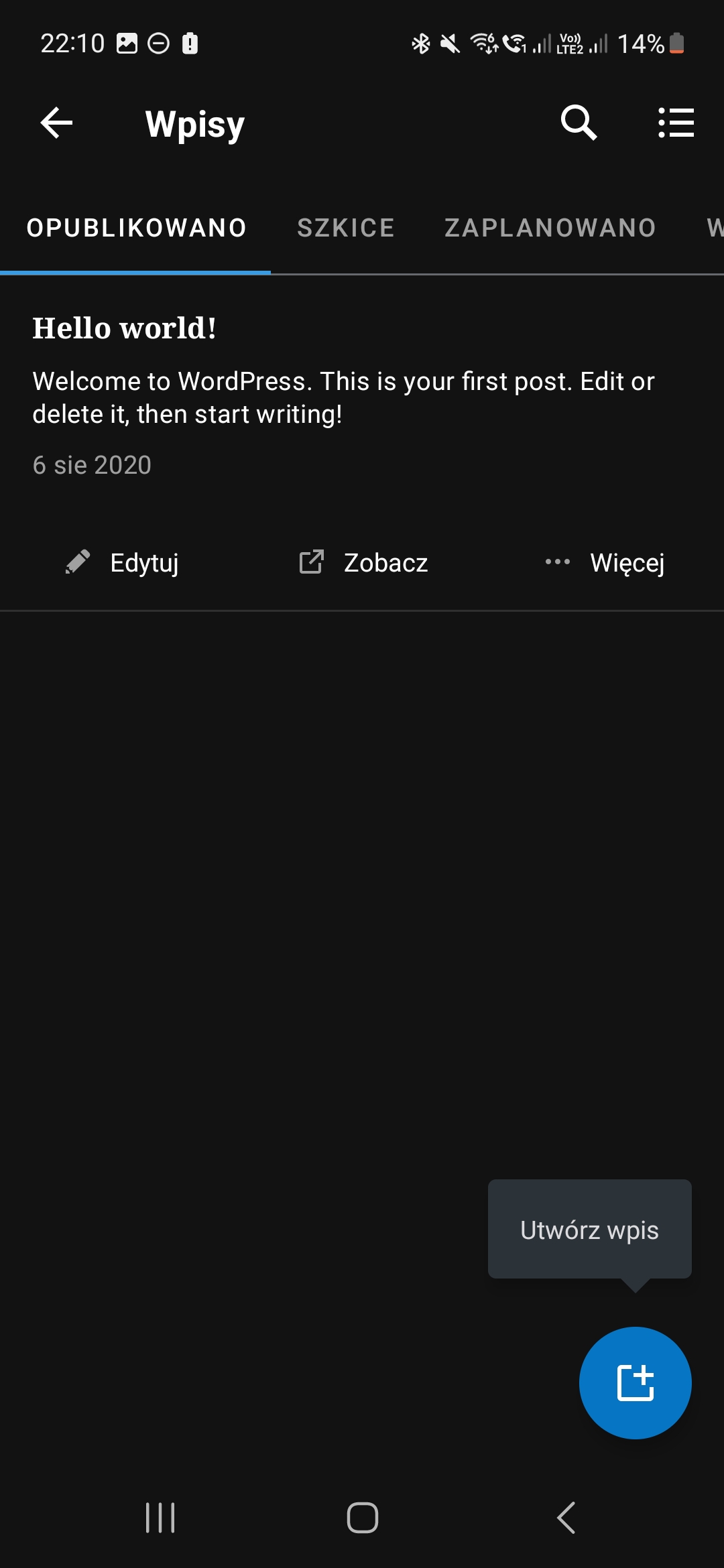Viewport: 724px width, 1568px height.
Task: Open system recent apps
Action: click(x=160, y=1518)
